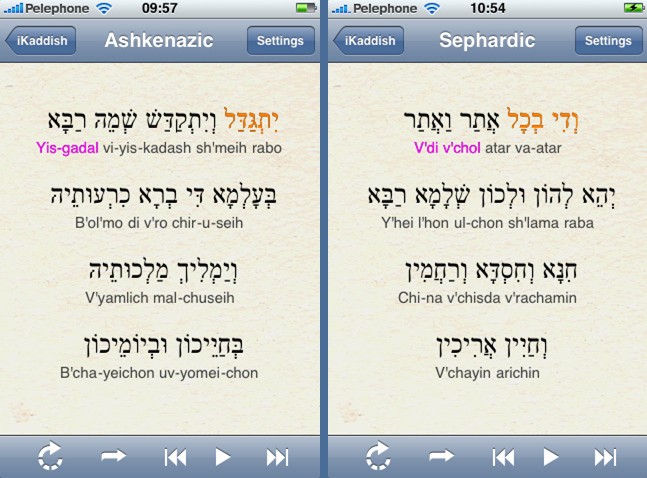Skip to previous on Sephardic screen
Screen dimensions: 647x478
(503, 457)
